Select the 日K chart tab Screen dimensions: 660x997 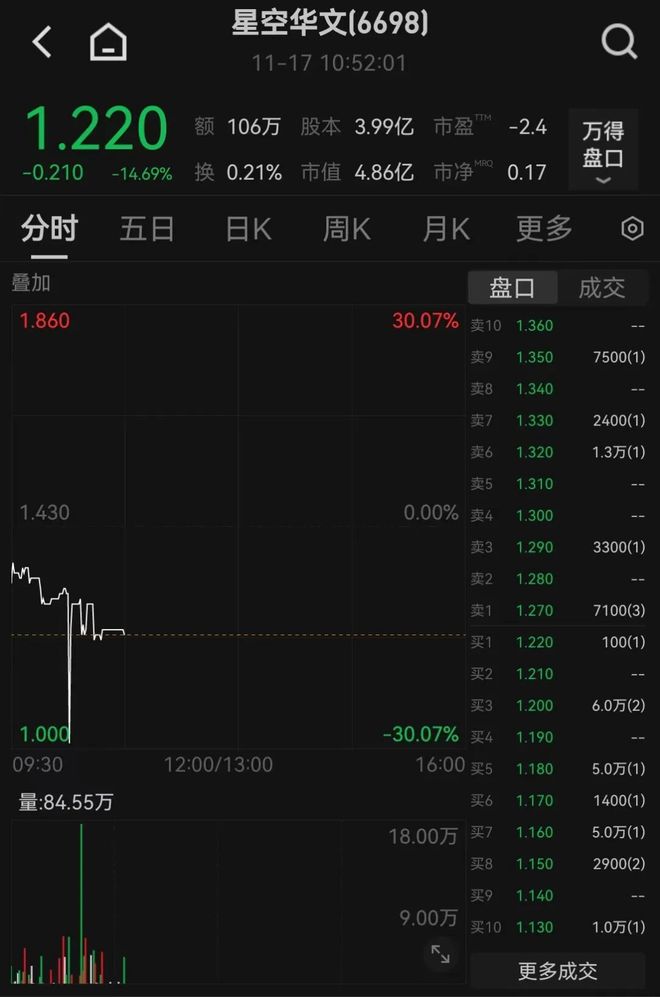[248, 229]
